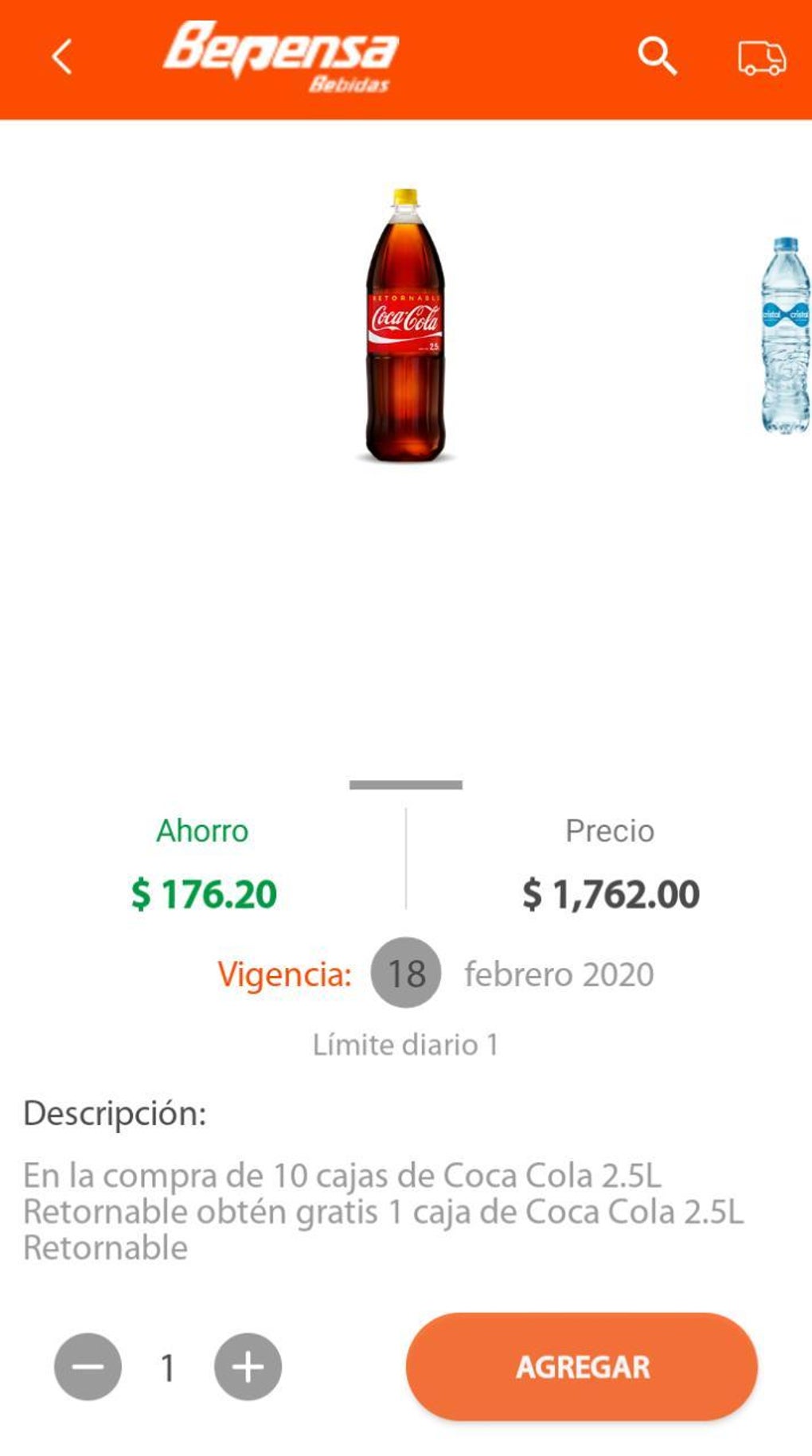Screen dimensions: 812x1456
Task: Go back using the header arrow
Action: tap(62, 57)
